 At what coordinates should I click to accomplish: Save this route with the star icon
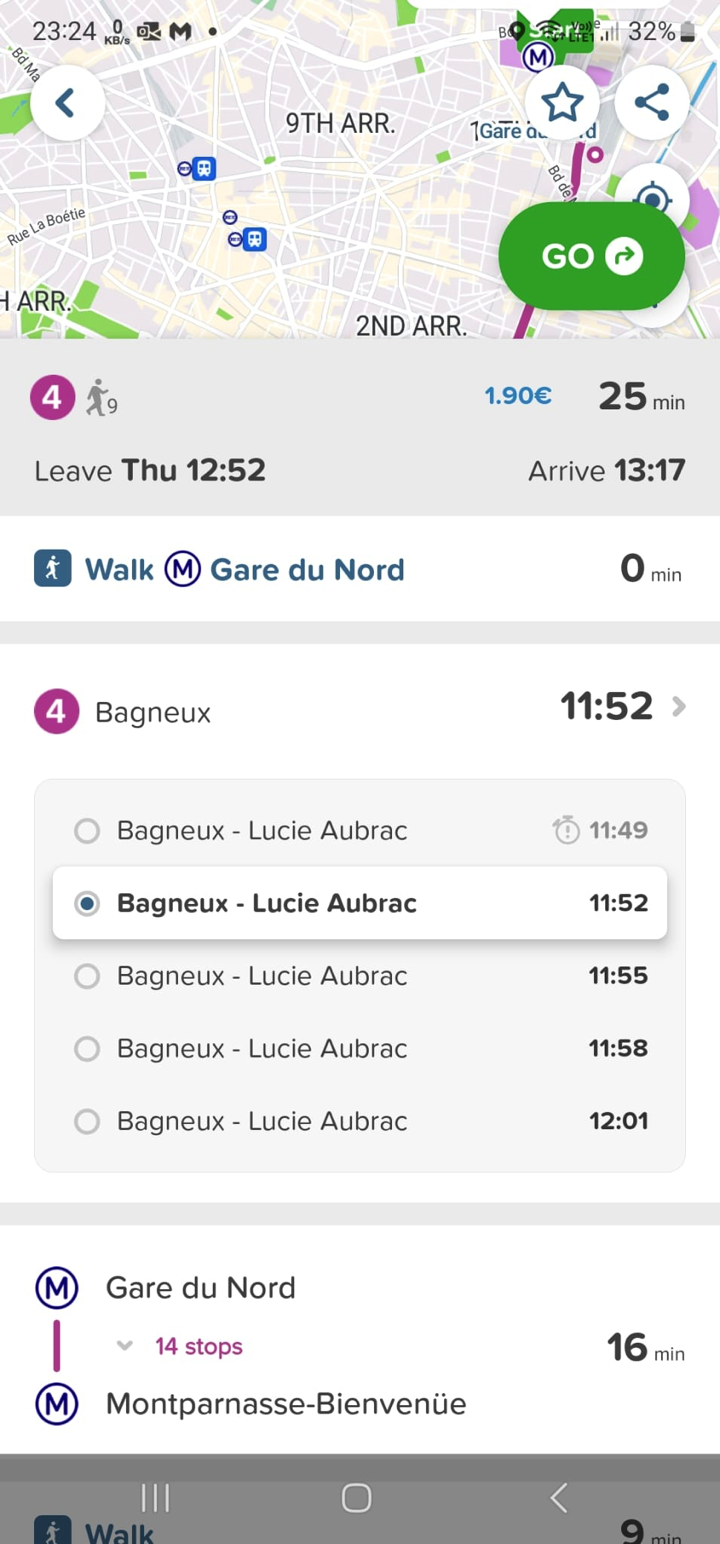[562, 103]
